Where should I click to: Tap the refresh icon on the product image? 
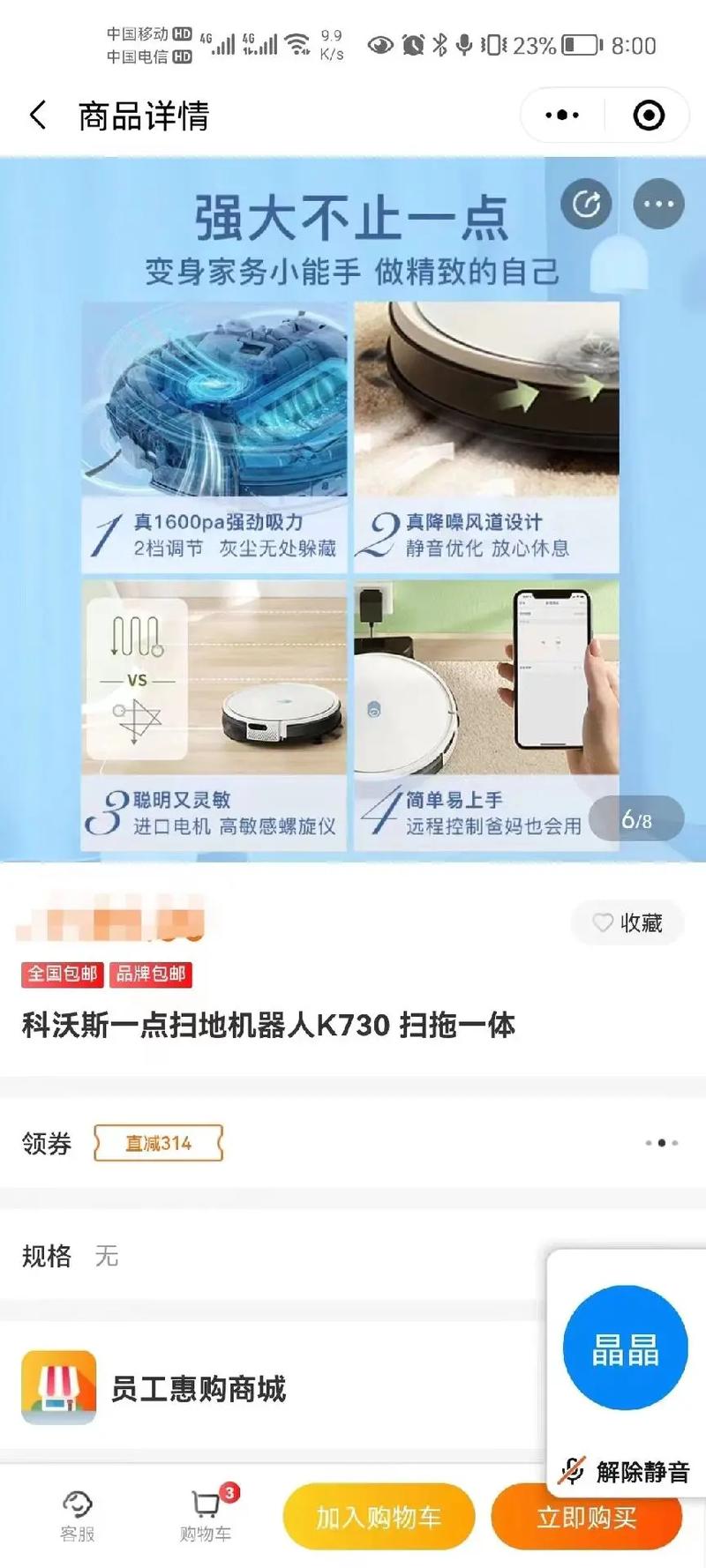coord(586,204)
